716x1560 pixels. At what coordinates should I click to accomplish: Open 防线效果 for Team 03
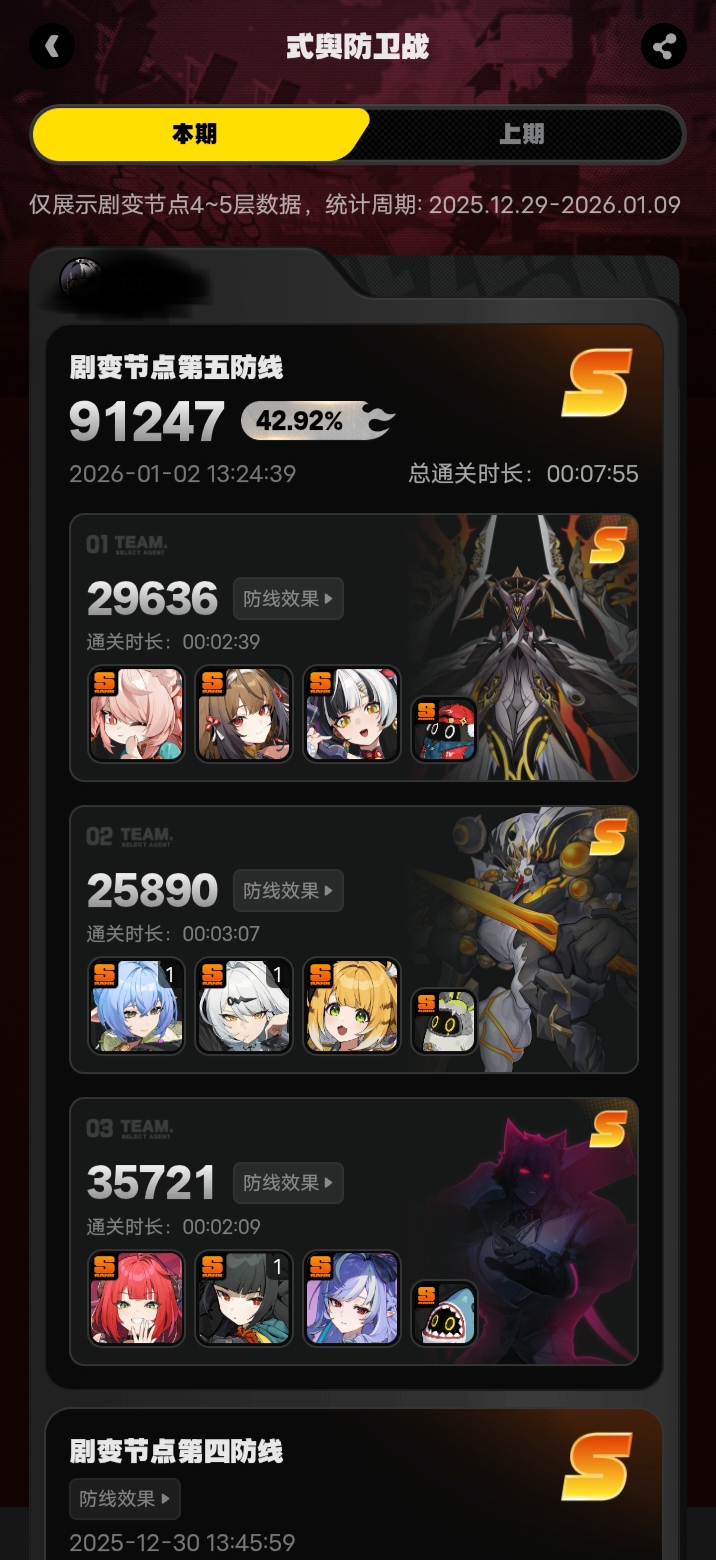[288, 1183]
